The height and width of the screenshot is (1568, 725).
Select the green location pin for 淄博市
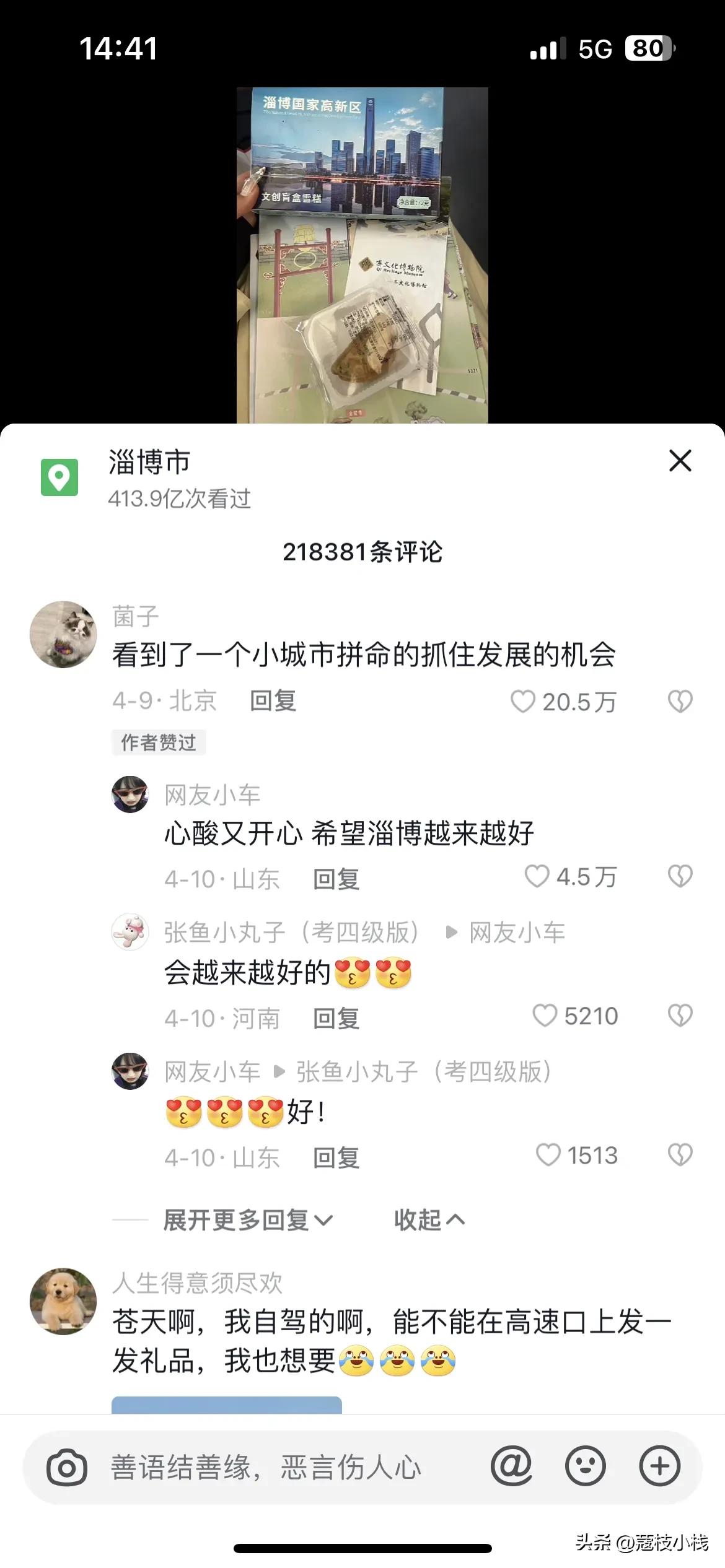[59, 478]
